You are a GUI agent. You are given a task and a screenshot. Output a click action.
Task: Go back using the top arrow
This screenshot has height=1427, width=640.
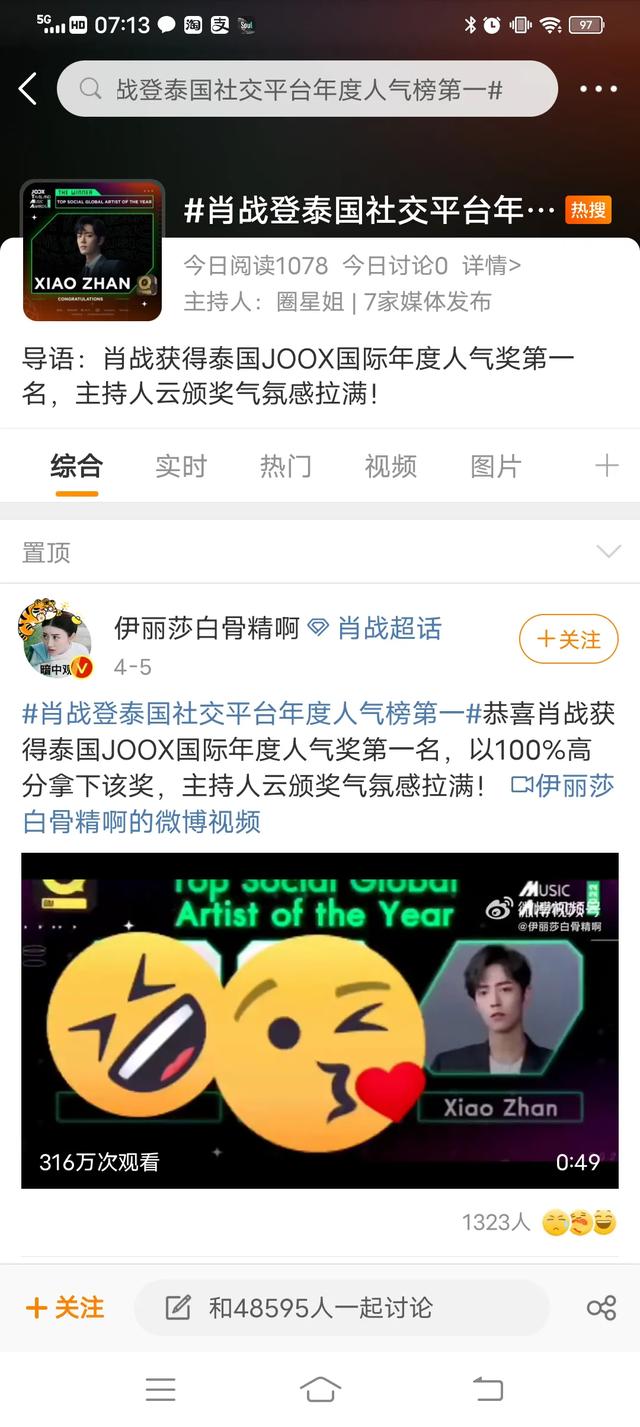pos(28,89)
